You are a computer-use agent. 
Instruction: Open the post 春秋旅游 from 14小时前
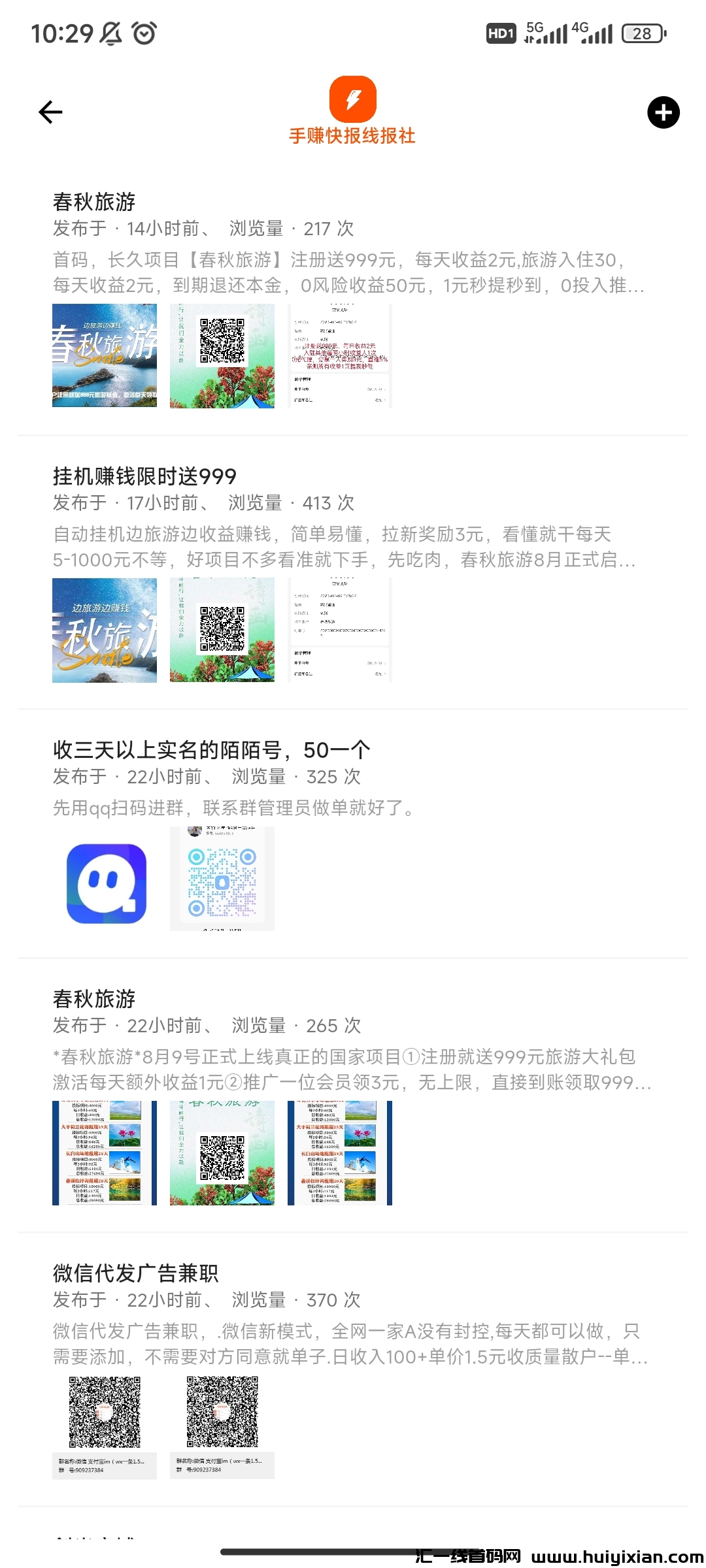(94, 202)
